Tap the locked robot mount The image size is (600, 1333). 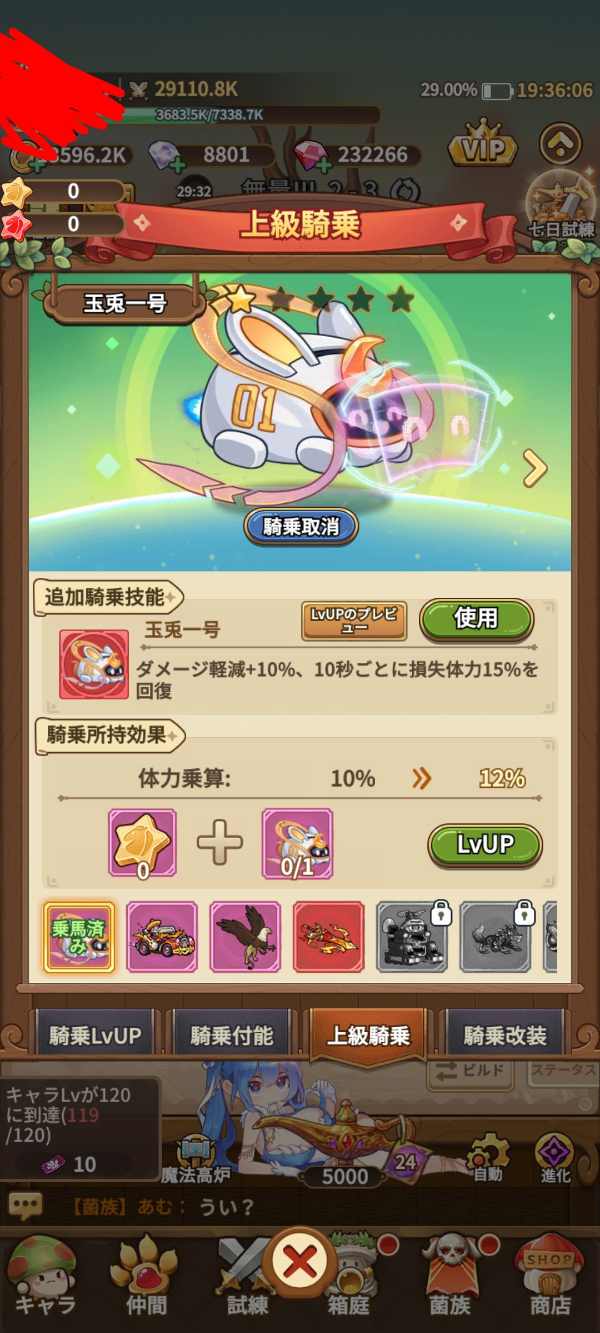pyautogui.click(x=411, y=937)
